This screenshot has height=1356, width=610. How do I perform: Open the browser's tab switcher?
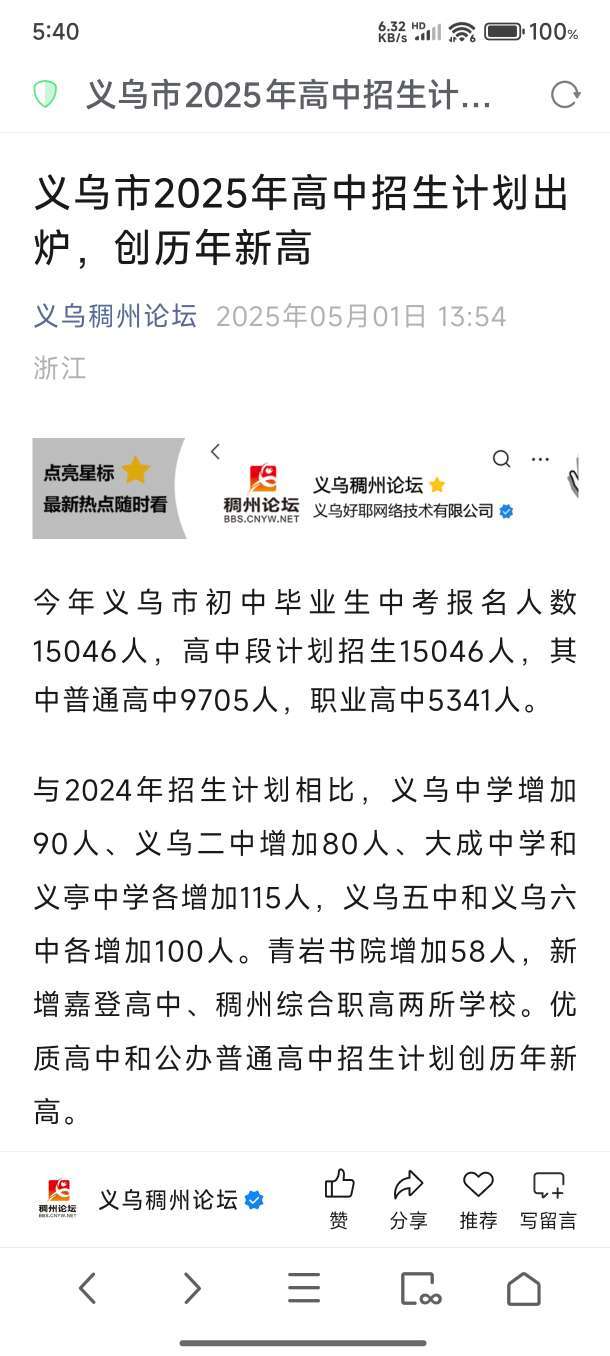(419, 1289)
